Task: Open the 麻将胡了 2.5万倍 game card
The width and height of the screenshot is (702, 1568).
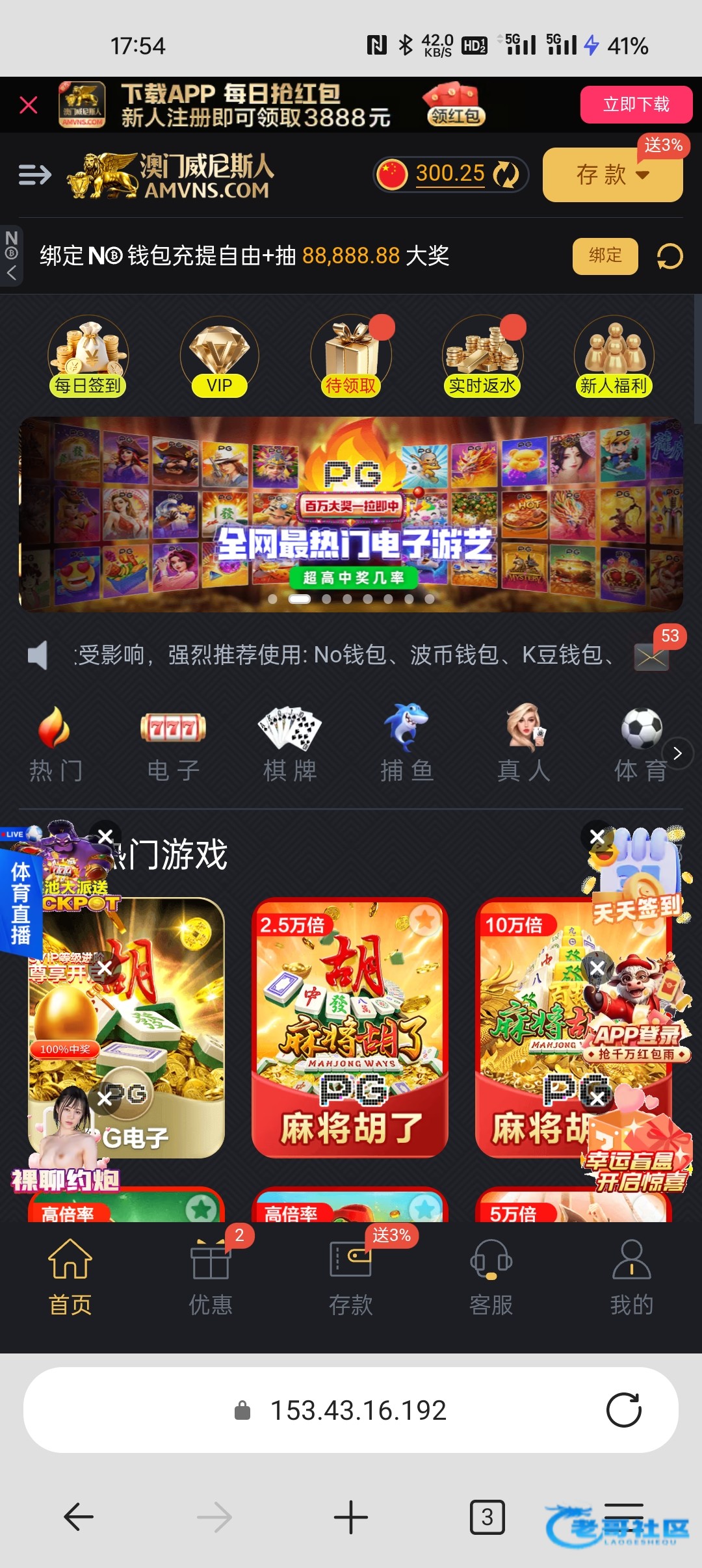Action: click(x=350, y=1027)
